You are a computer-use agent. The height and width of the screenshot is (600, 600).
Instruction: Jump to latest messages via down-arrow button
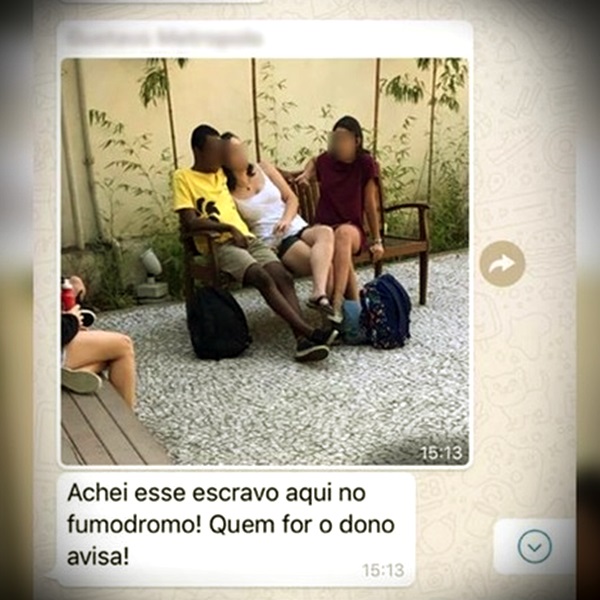(x=535, y=546)
